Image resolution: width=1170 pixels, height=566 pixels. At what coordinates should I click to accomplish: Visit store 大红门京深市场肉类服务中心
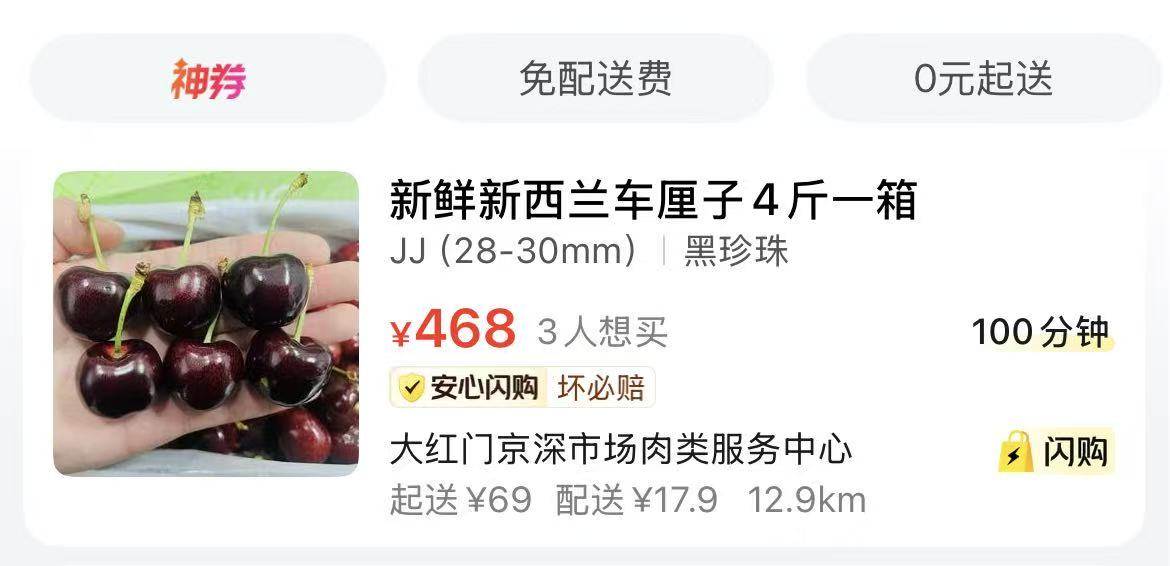point(621,450)
